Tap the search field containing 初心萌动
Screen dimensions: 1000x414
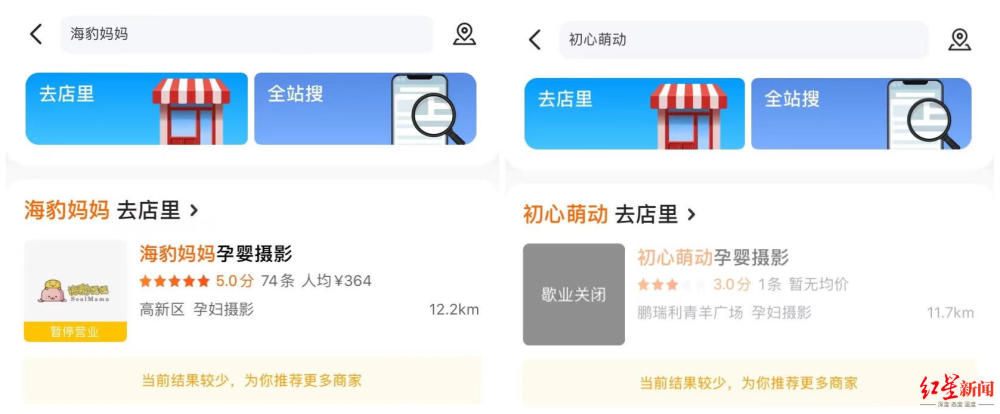[744, 40]
